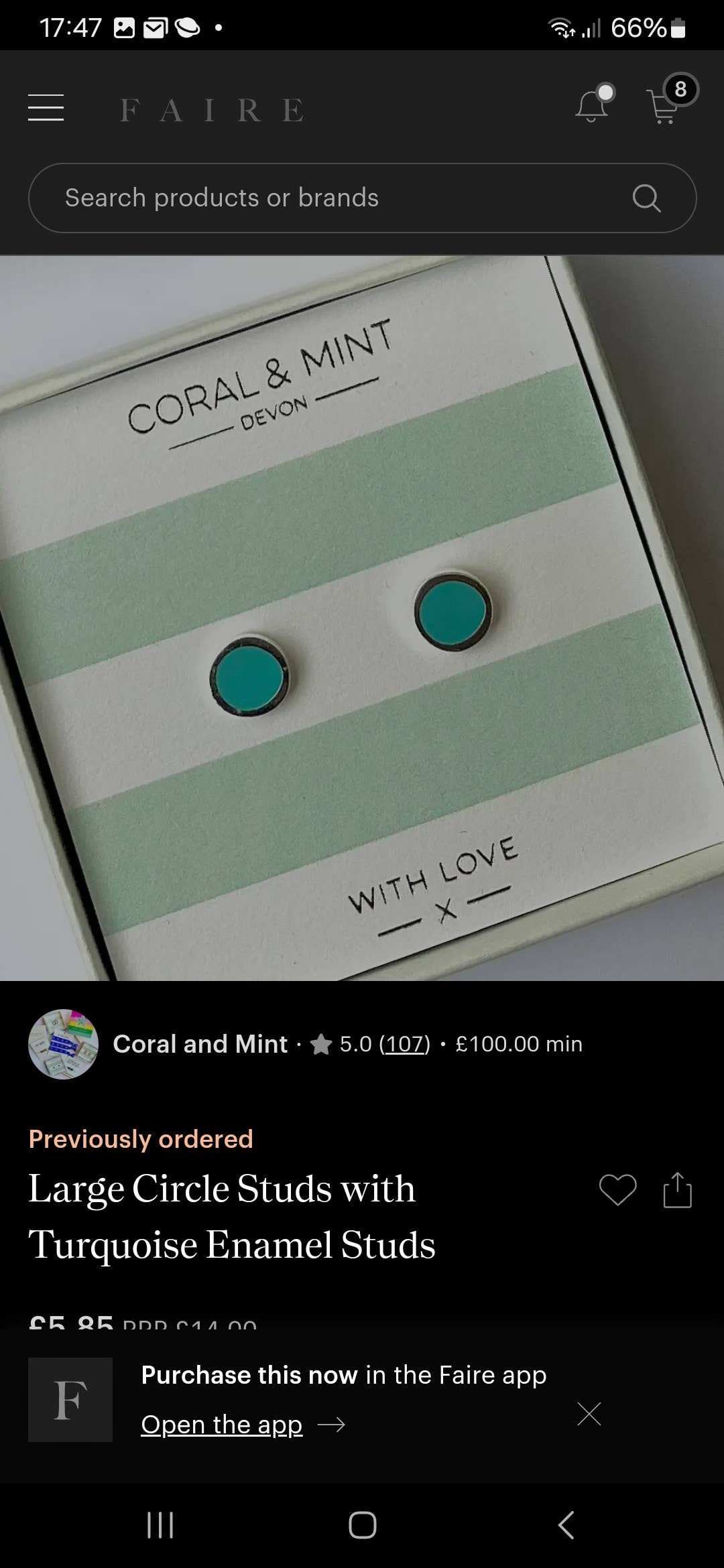Dismiss the Faire app banner

click(589, 1413)
